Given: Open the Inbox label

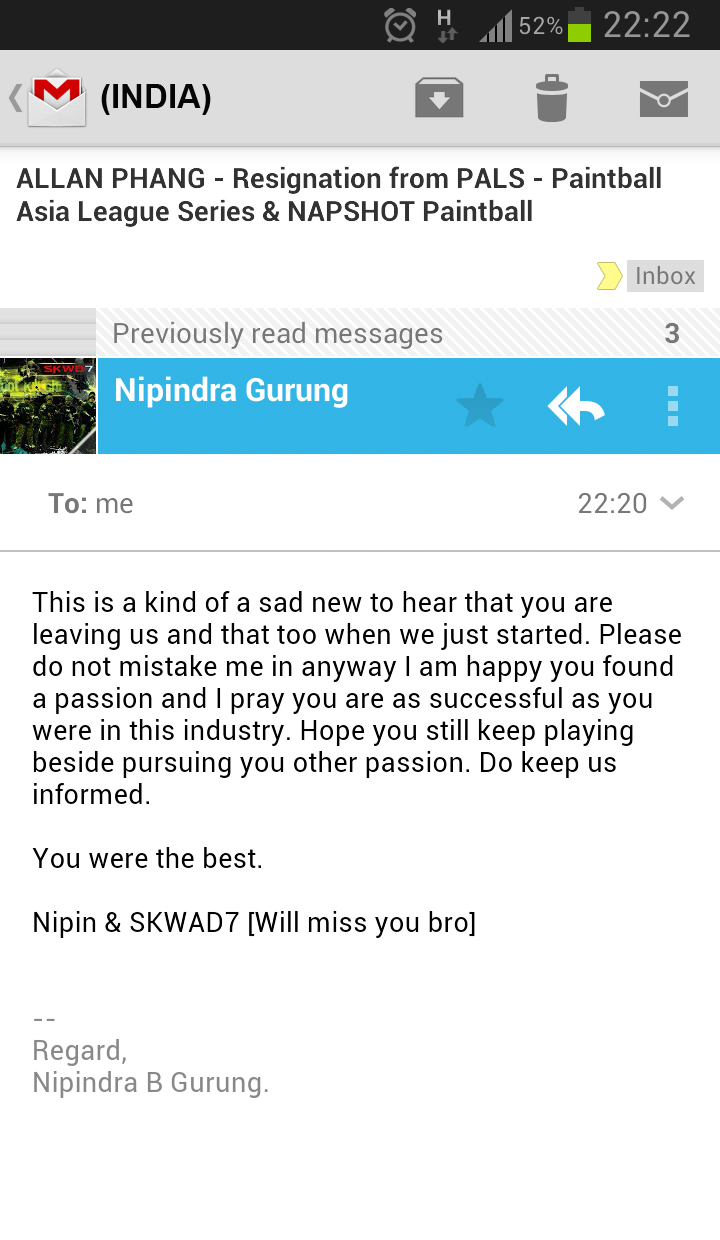Looking at the screenshot, I should (664, 276).
